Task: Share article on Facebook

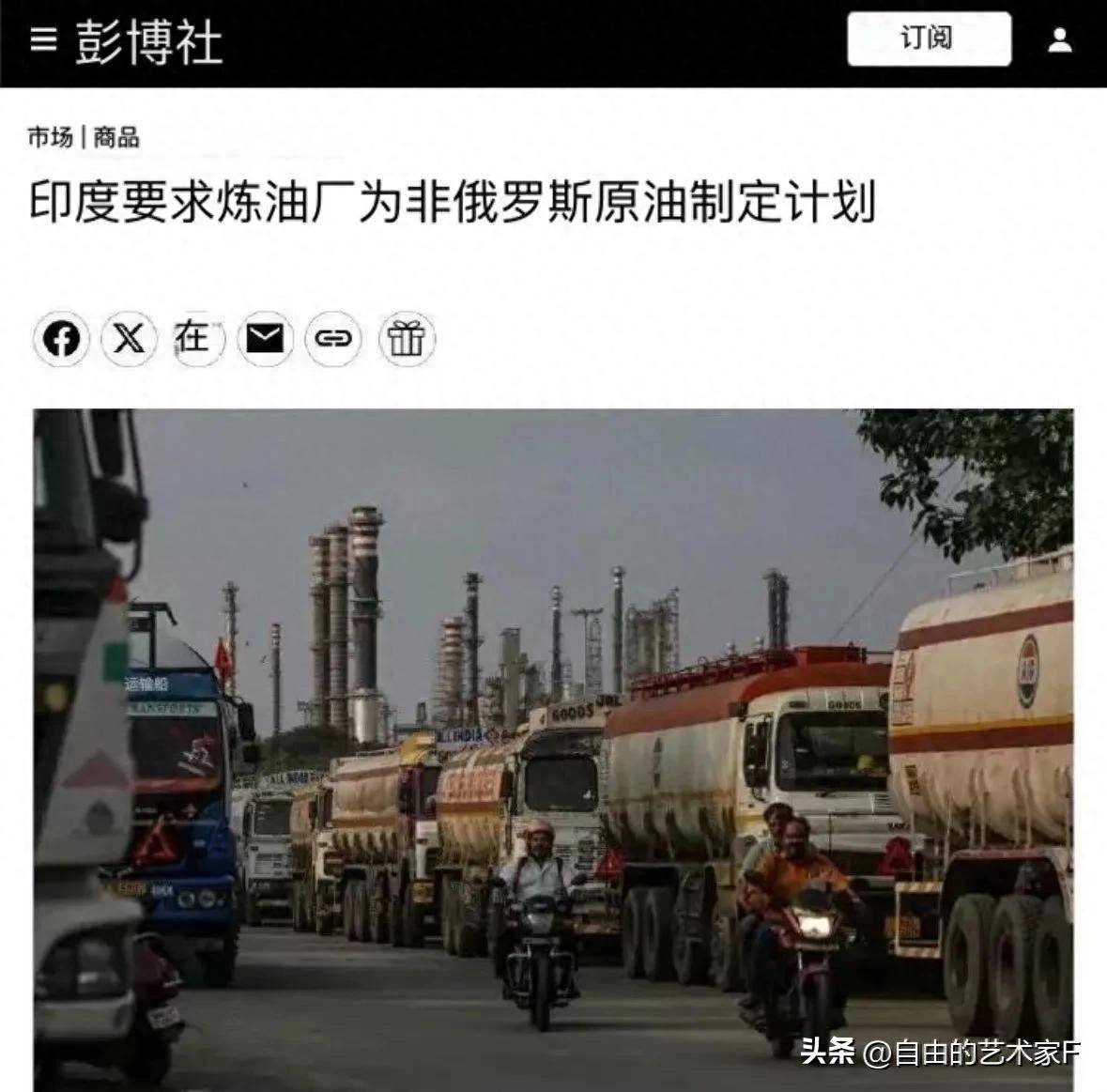Action: [x=62, y=338]
